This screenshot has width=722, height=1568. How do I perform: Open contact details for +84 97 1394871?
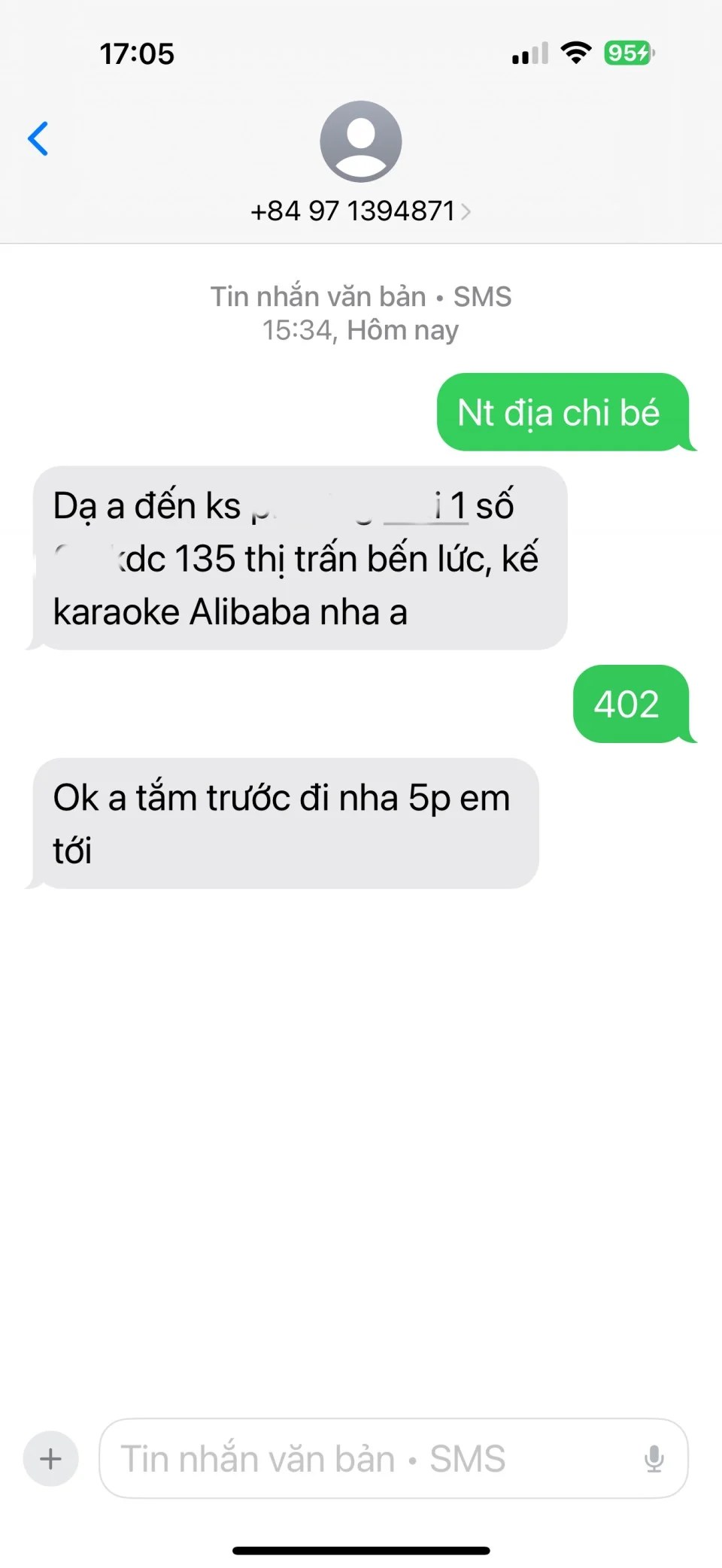click(360, 211)
